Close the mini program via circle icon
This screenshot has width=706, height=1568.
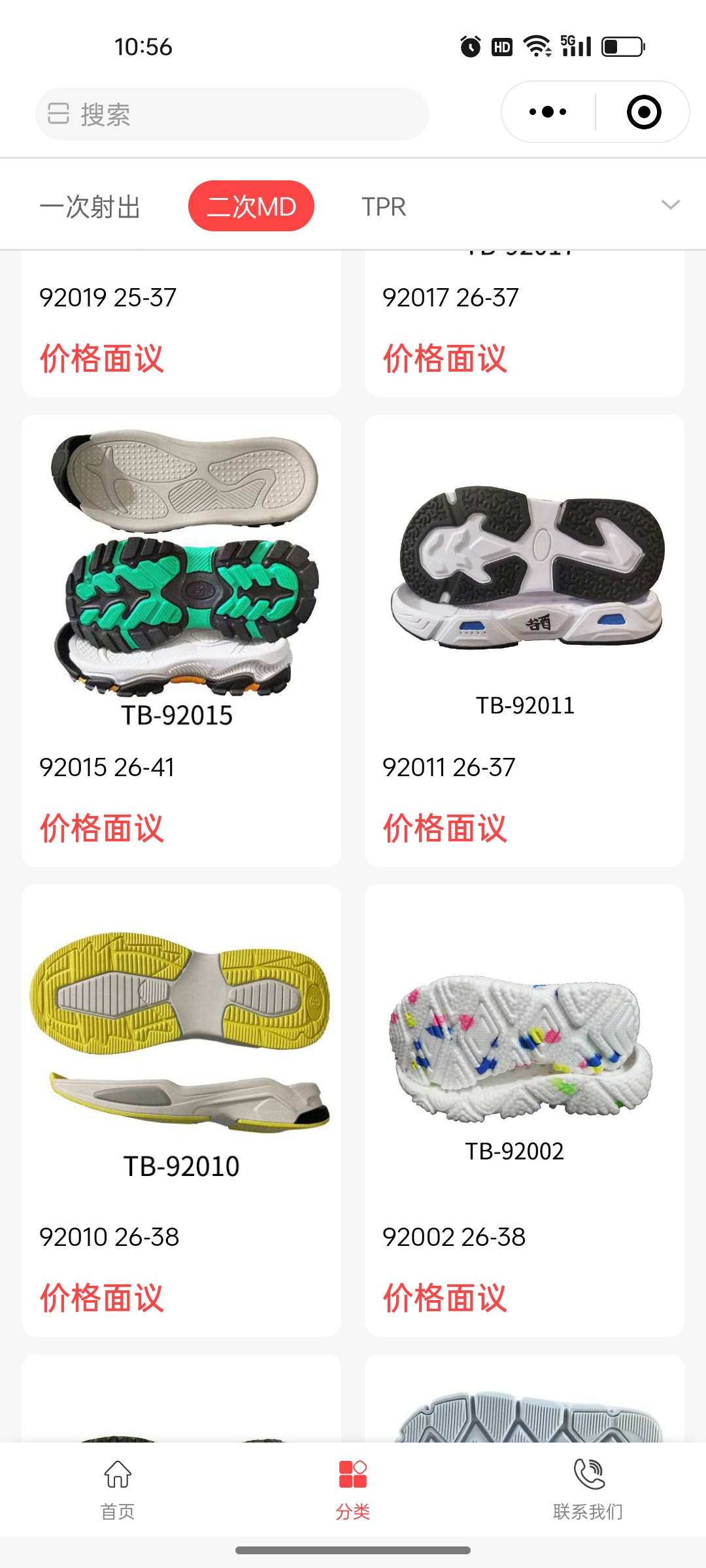(x=643, y=112)
